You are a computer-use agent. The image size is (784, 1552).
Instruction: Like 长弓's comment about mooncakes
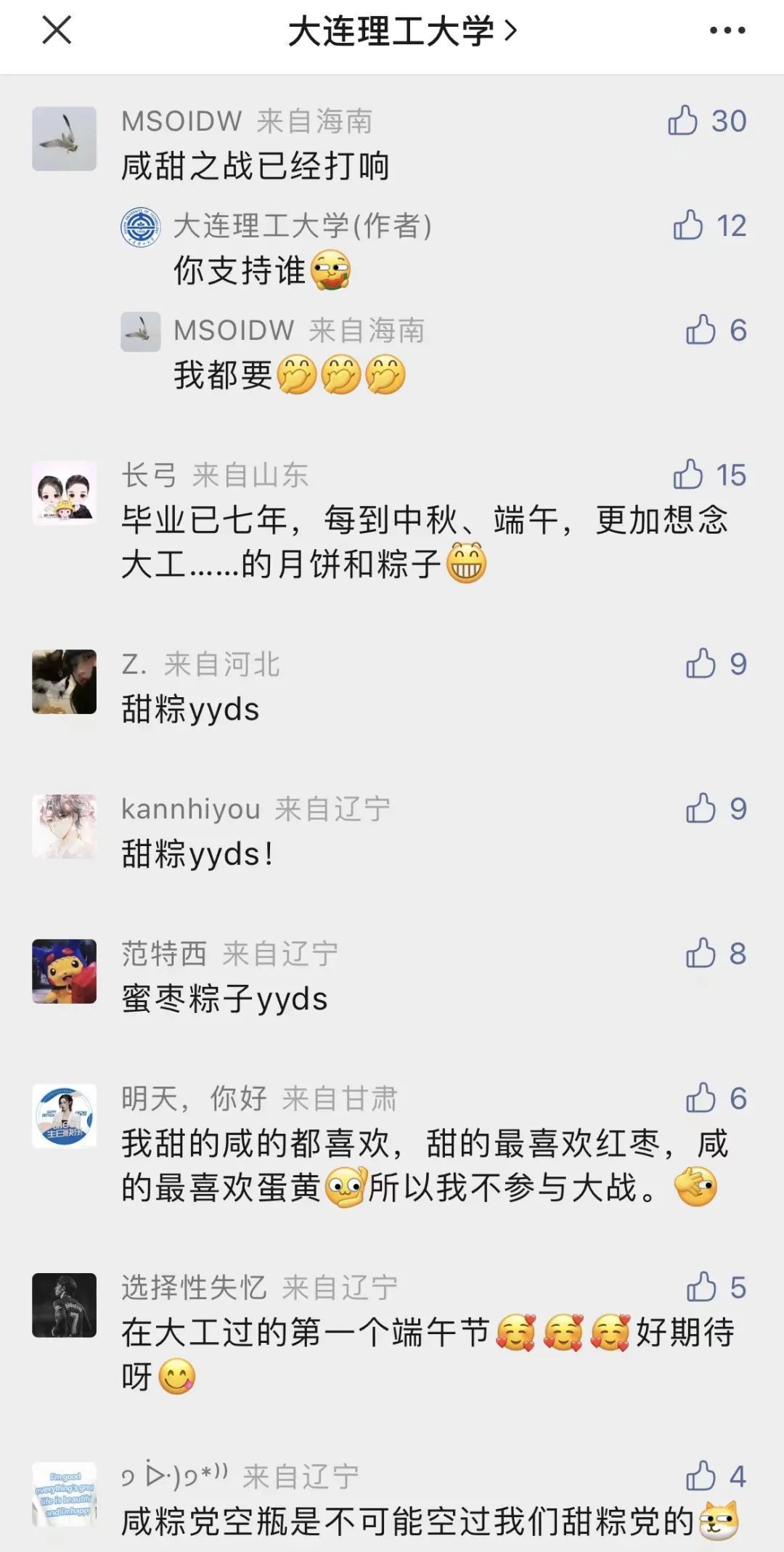(688, 474)
